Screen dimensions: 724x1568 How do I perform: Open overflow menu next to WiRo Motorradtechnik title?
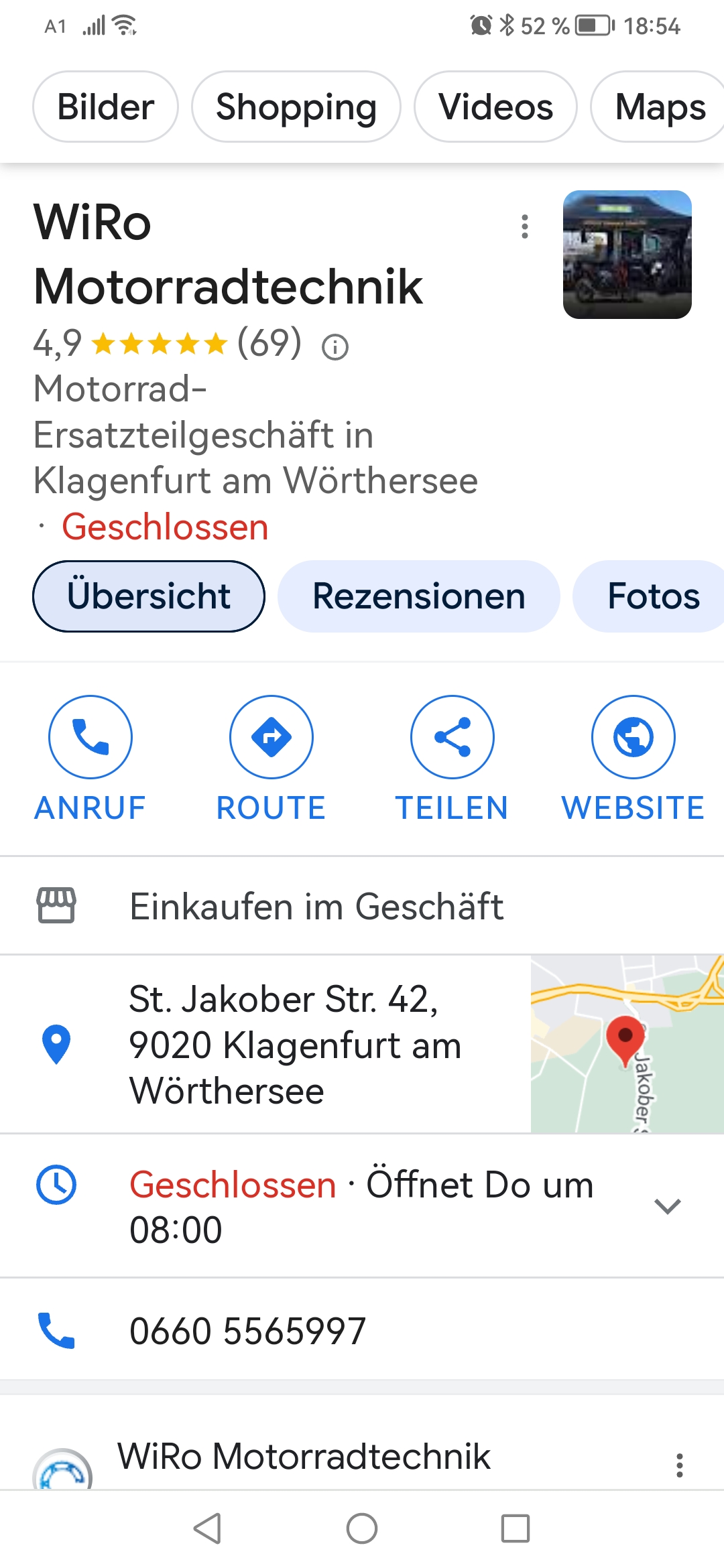[525, 226]
